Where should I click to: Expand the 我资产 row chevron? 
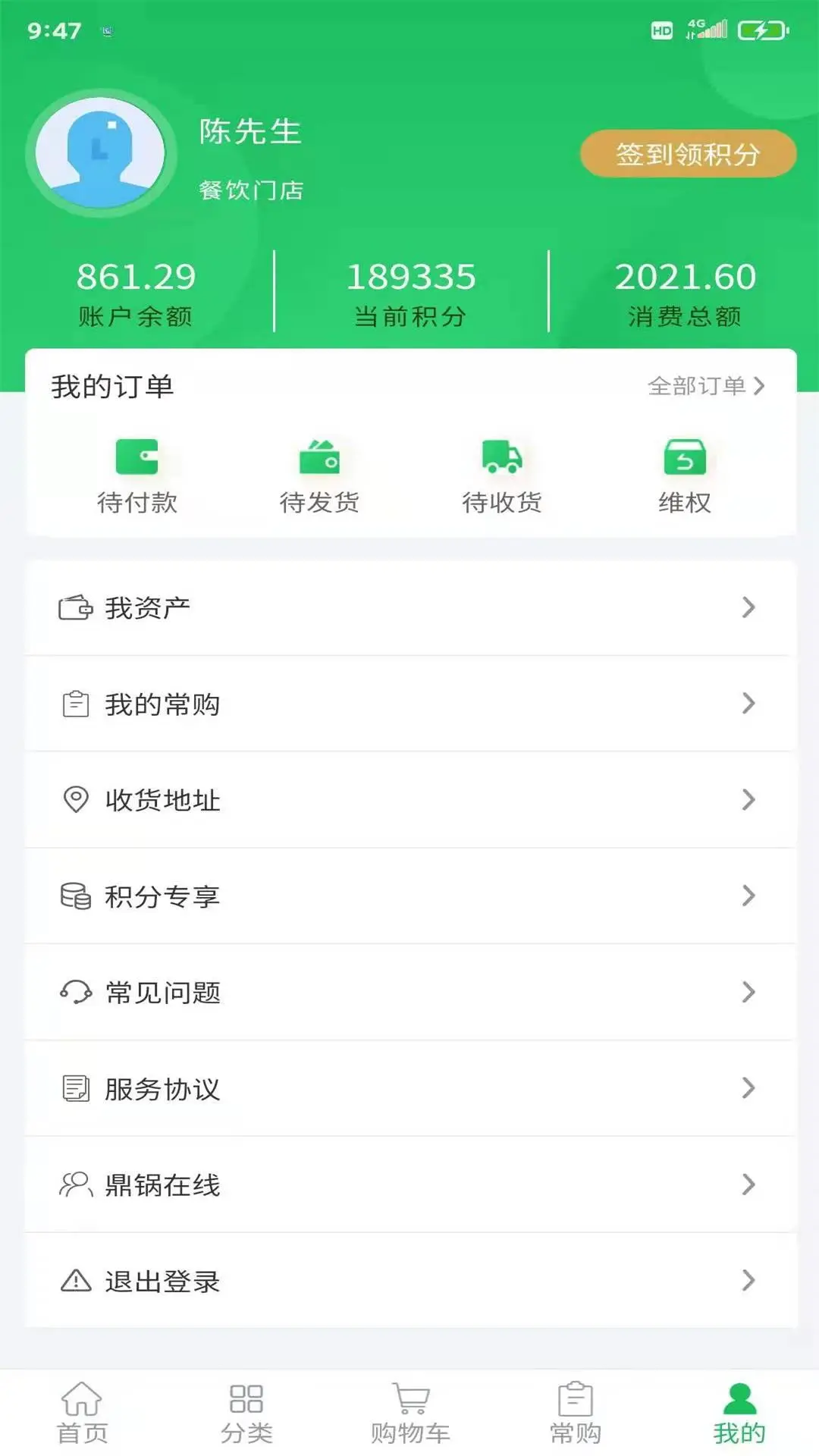point(751,607)
